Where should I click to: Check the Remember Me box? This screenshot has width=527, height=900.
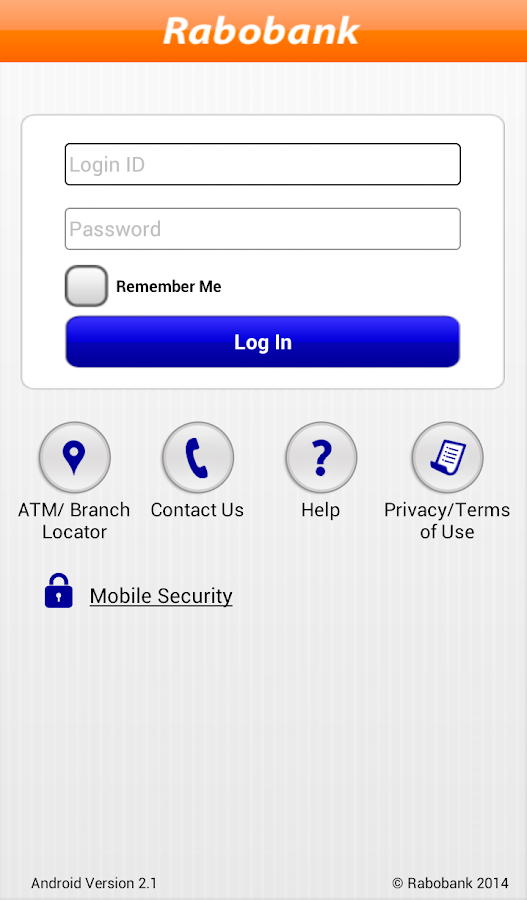coord(86,286)
